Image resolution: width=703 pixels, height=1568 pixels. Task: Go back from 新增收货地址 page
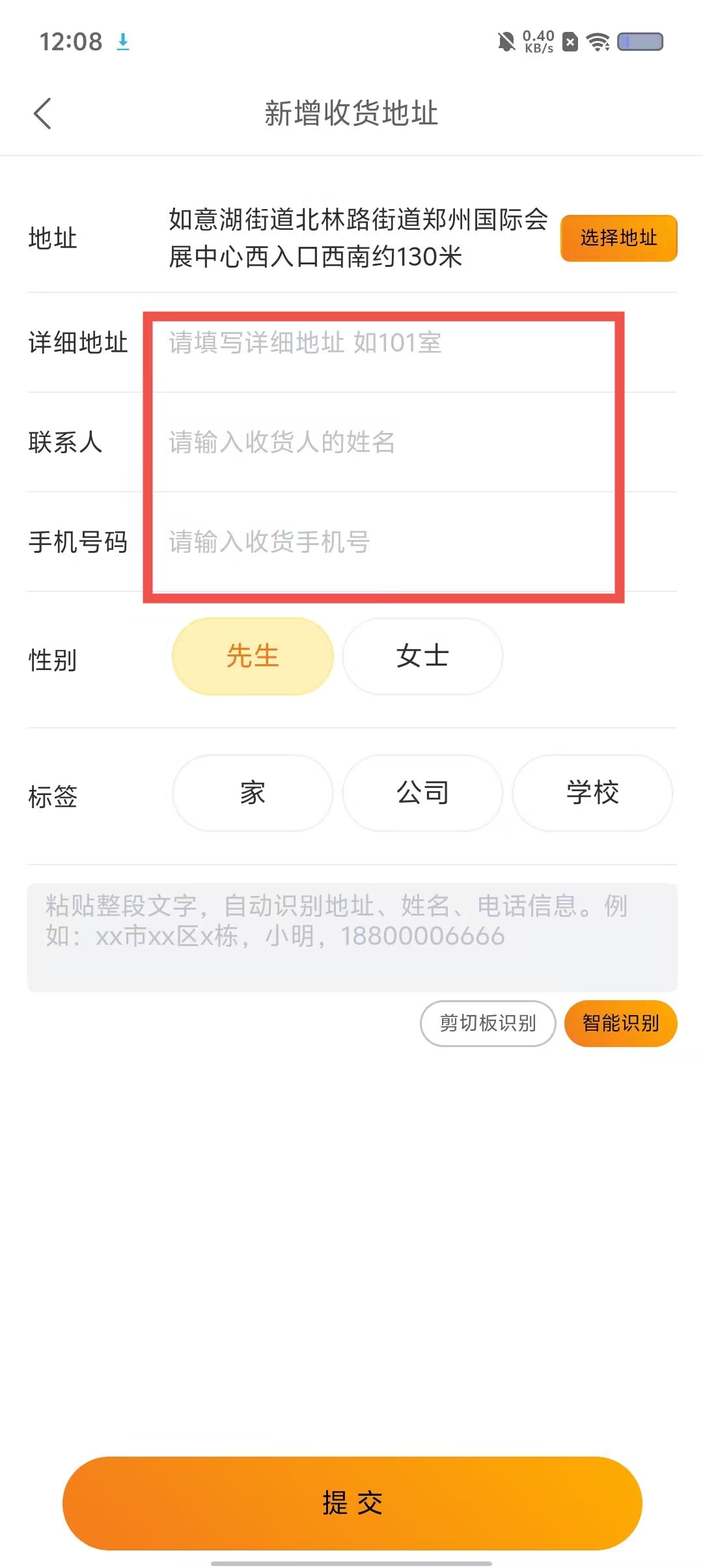click(43, 114)
